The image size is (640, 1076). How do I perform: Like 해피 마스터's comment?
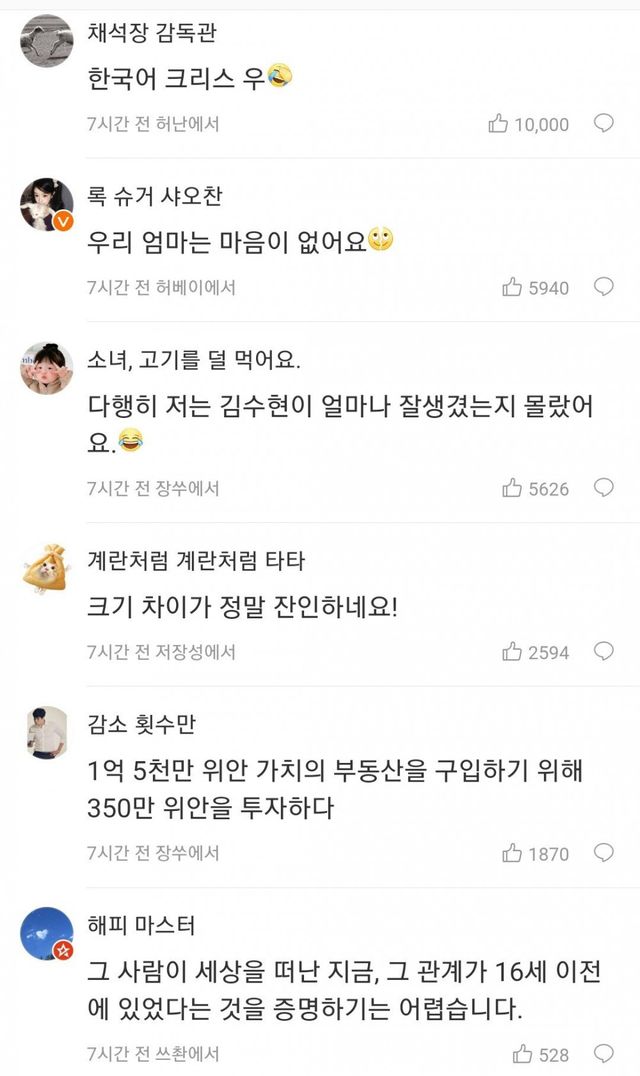click(x=523, y=1054)
